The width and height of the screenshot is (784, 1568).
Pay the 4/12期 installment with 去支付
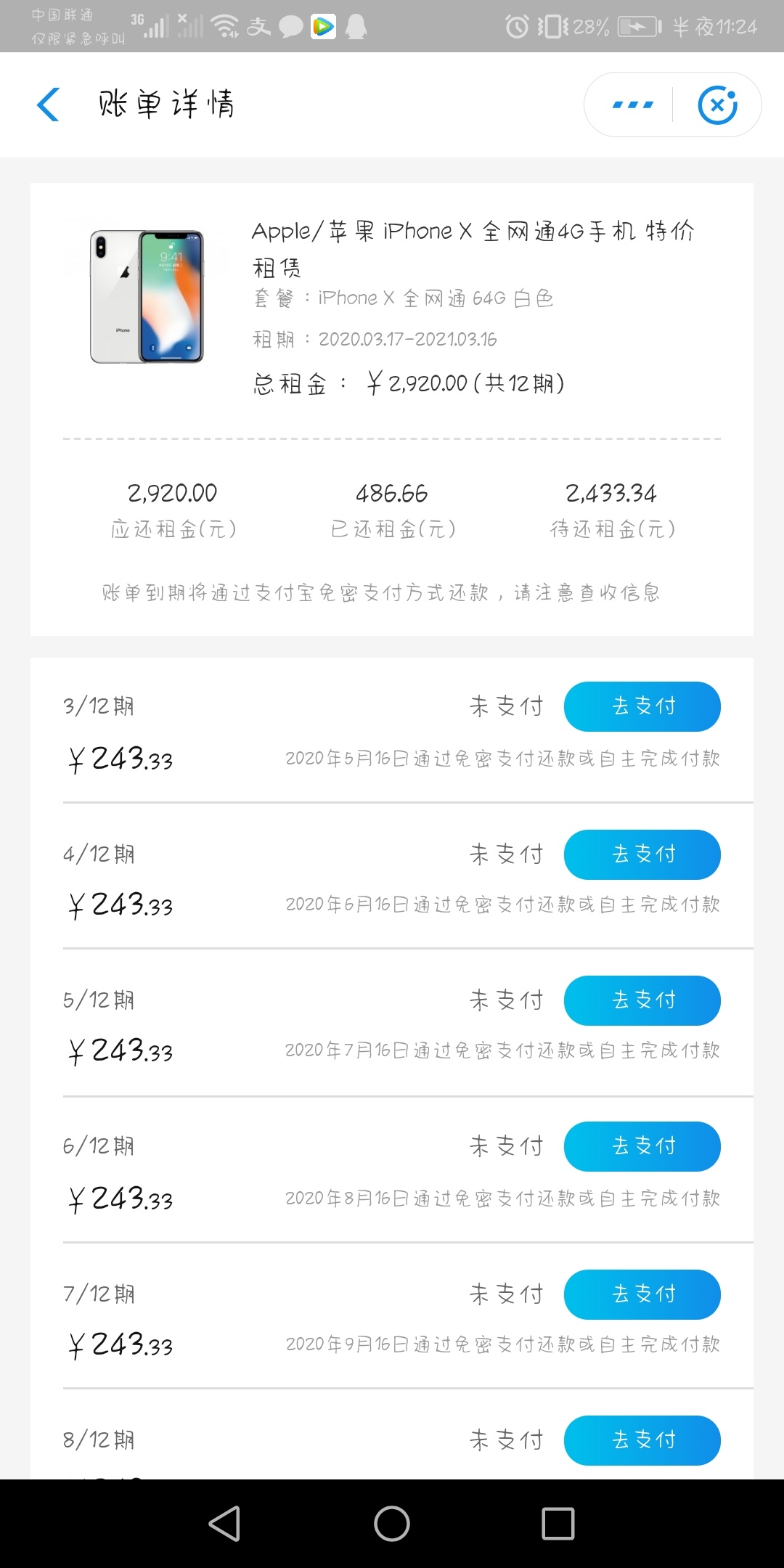[x=642, y=854]
